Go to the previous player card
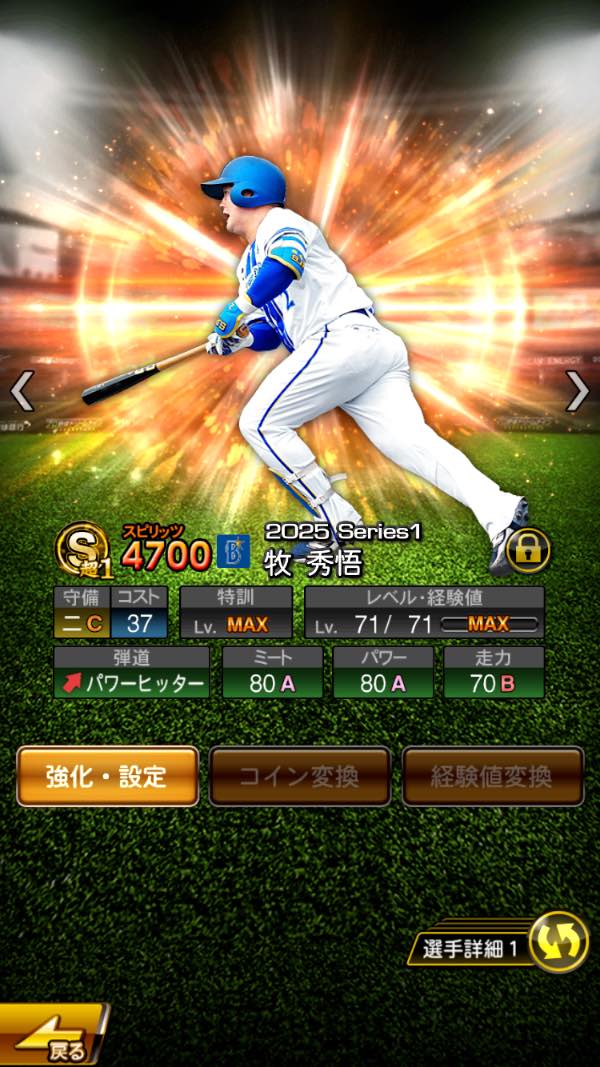This screenshot has height=1067, width=600. click(22, 392)
